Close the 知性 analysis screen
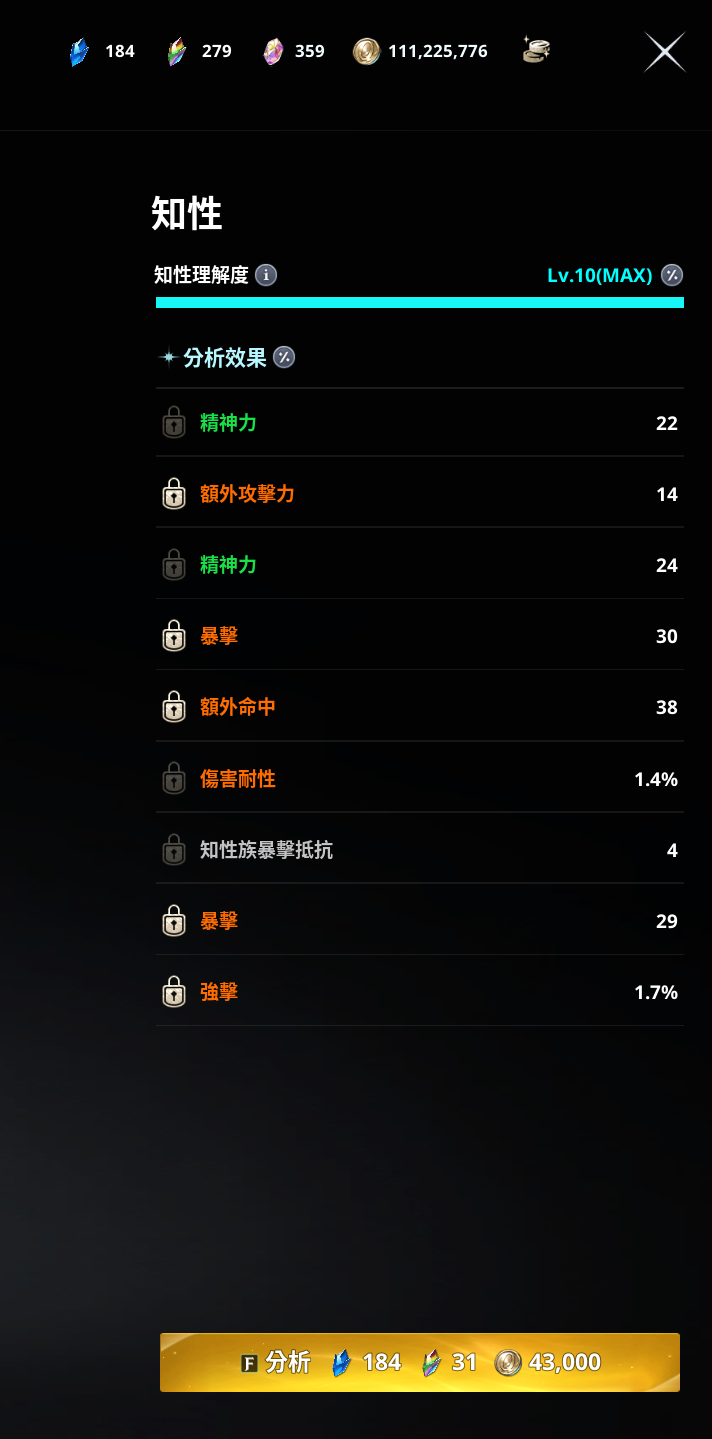The image size is (712, 1439). tap(664, 52)
